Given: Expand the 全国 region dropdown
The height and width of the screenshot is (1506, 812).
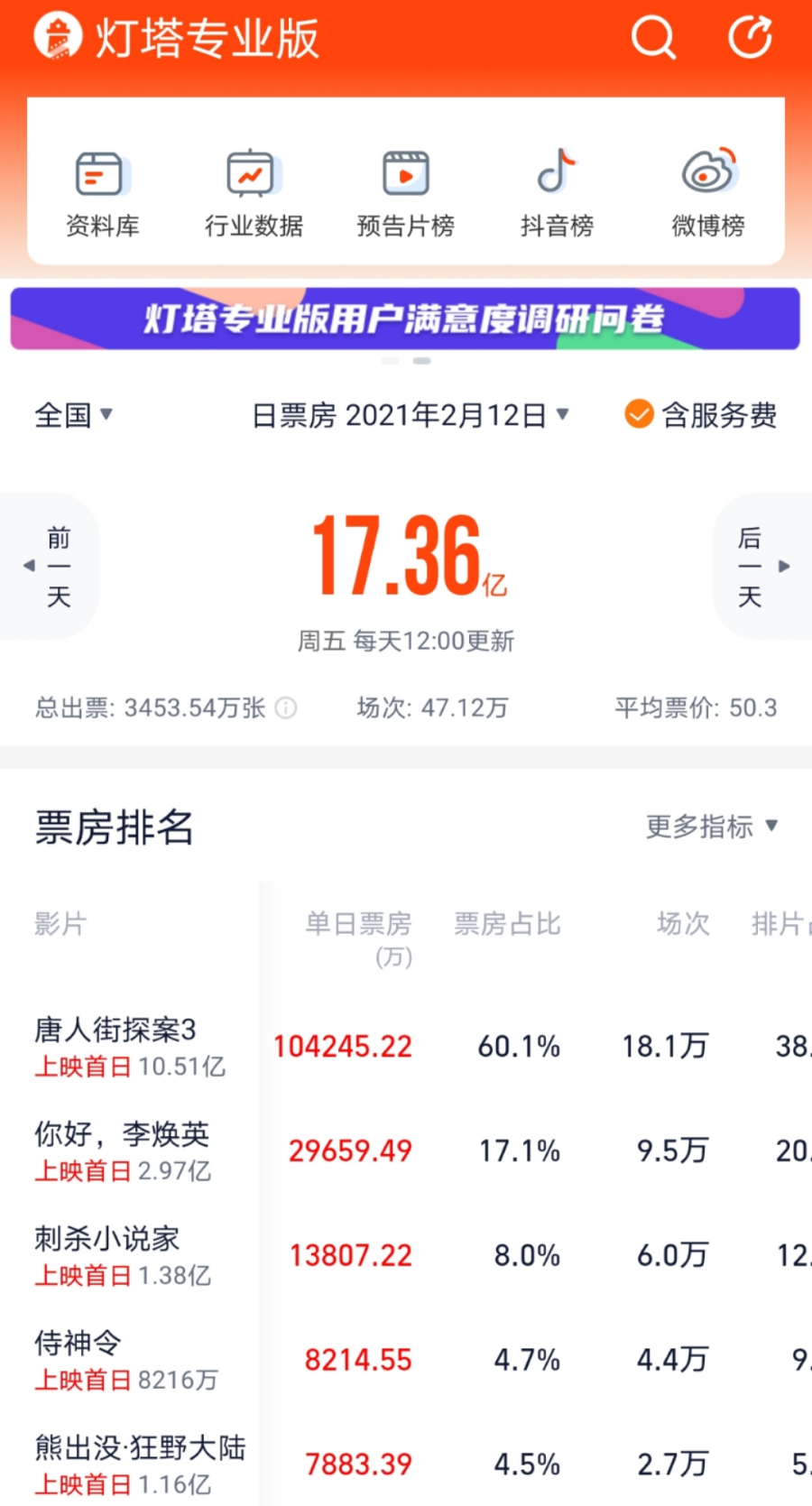Looking at the screenshot, I should [x=73, y=415].
